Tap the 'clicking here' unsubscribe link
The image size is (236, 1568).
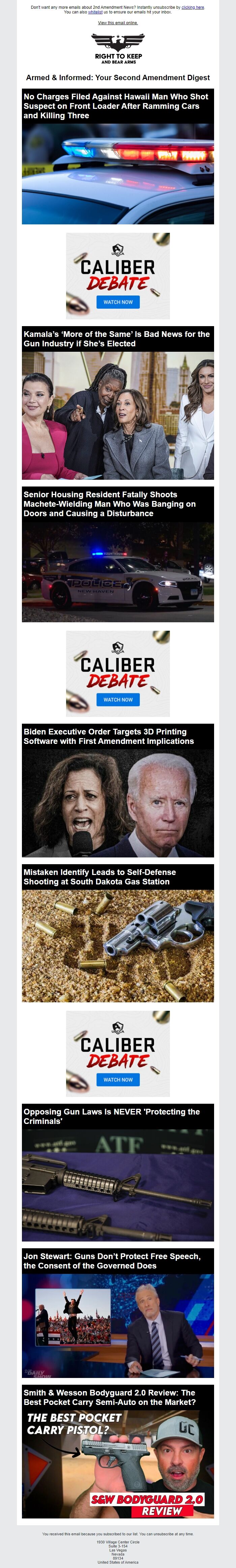193,7
